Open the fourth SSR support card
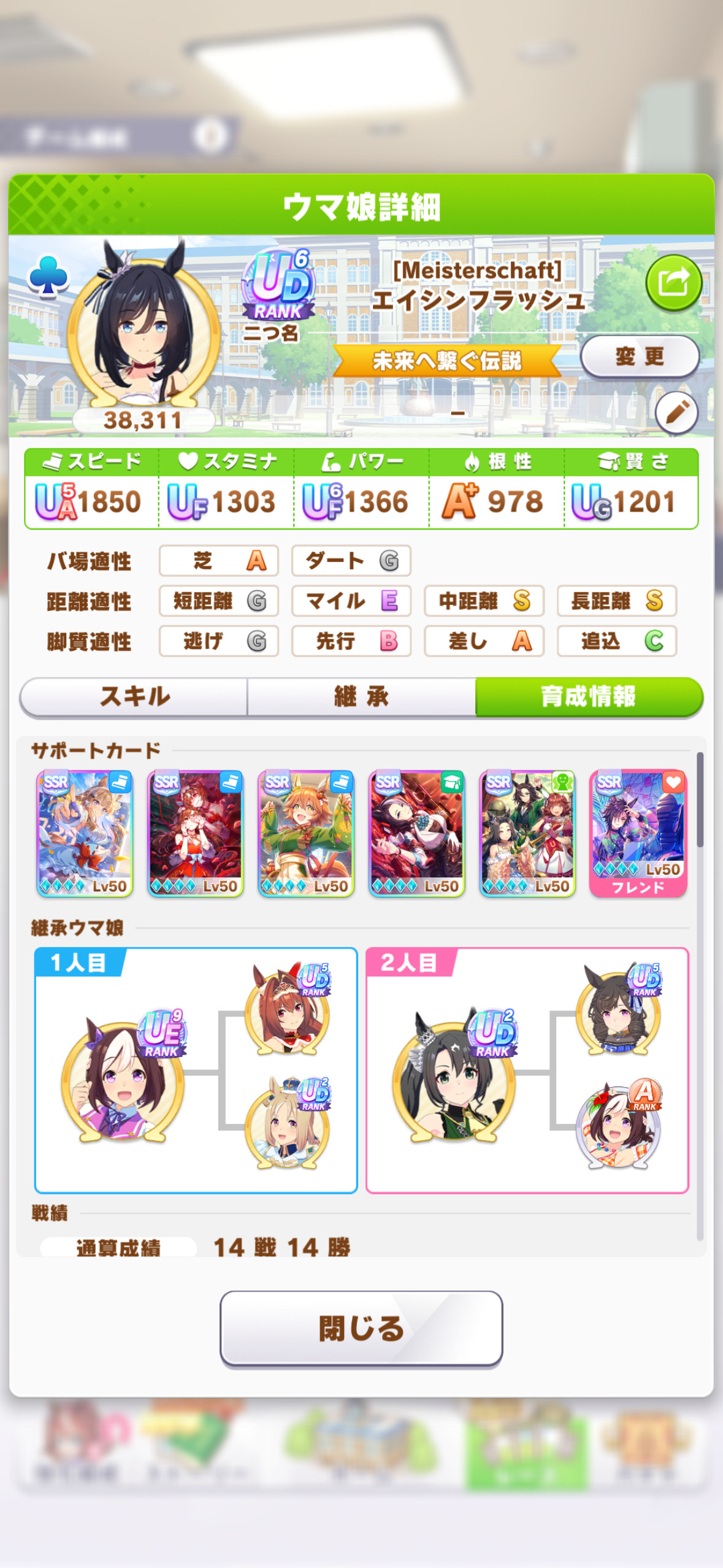723x1568 pixels. click(x=416, y=834)
